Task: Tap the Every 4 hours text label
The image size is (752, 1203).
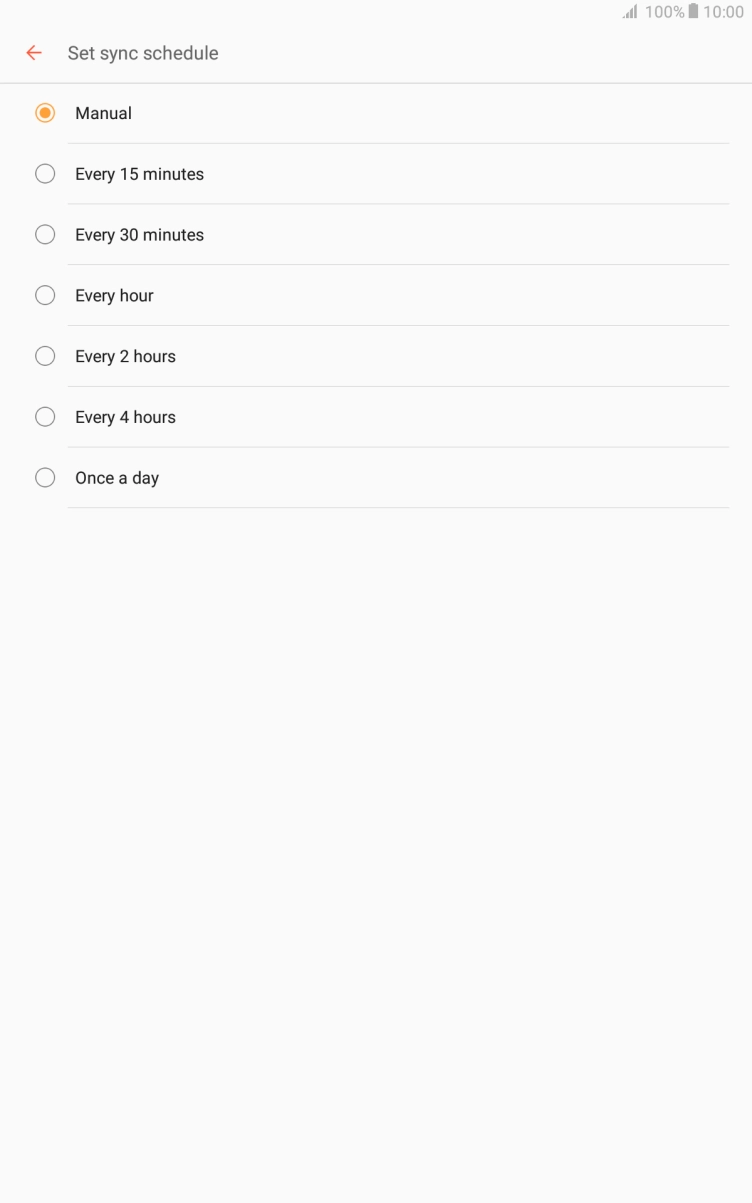Action: (124, 416)
